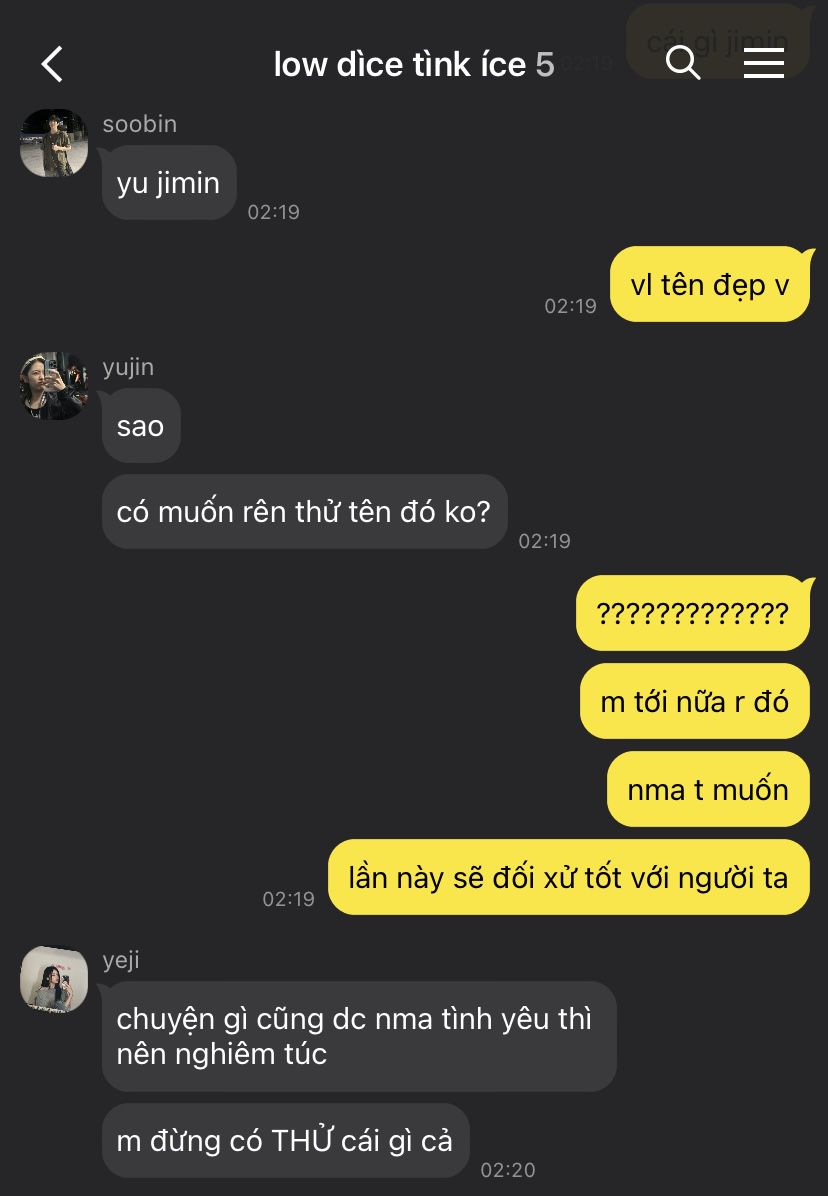The width and height of the screenshot is (828, 1196).
Task: Open the chat room hamburger menu
Action: [x=763, y=63]
